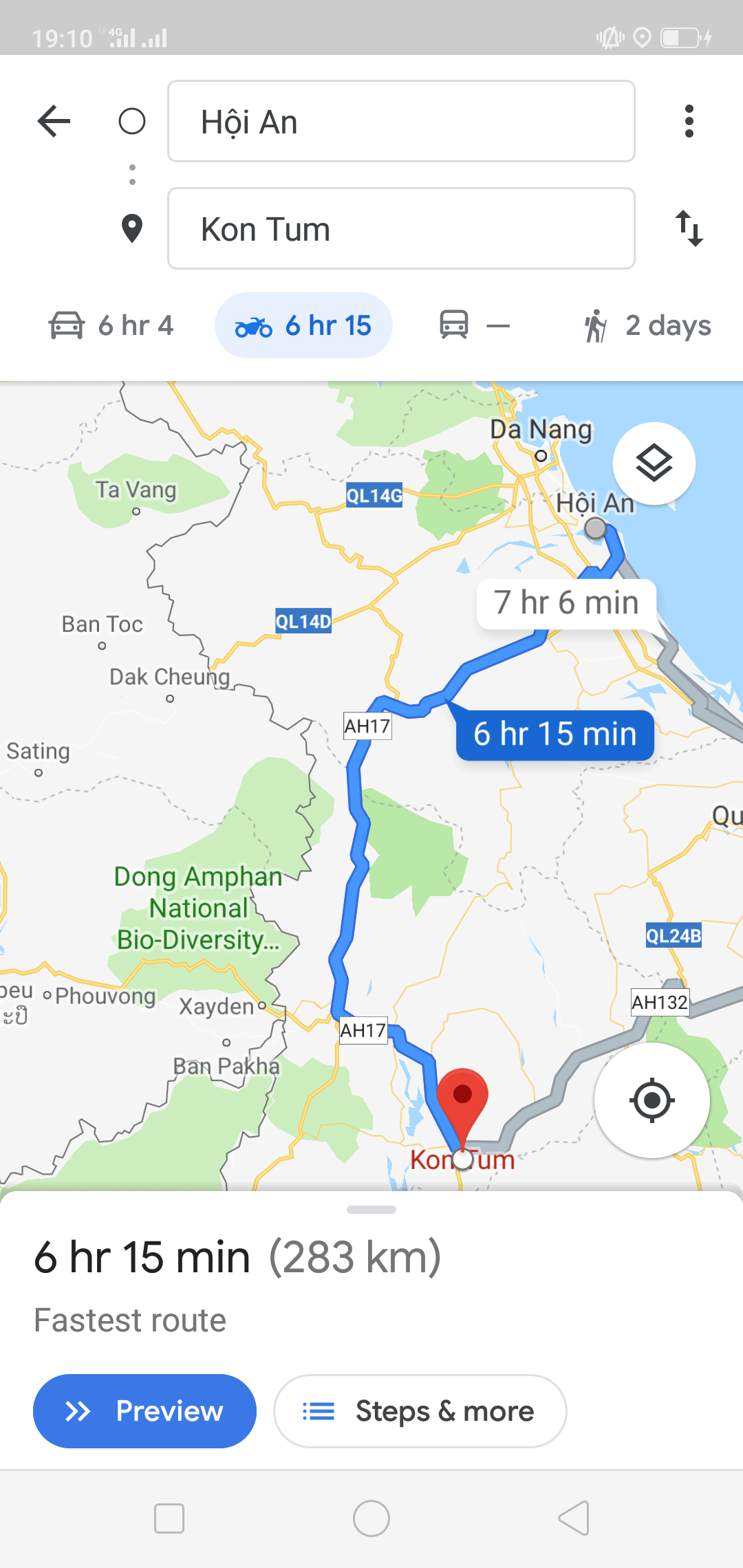Image resolution: width=743 pixels, height=1568 pixels.
Task: Switch to driving mode 6 hr 4
Action: (111, 325)
